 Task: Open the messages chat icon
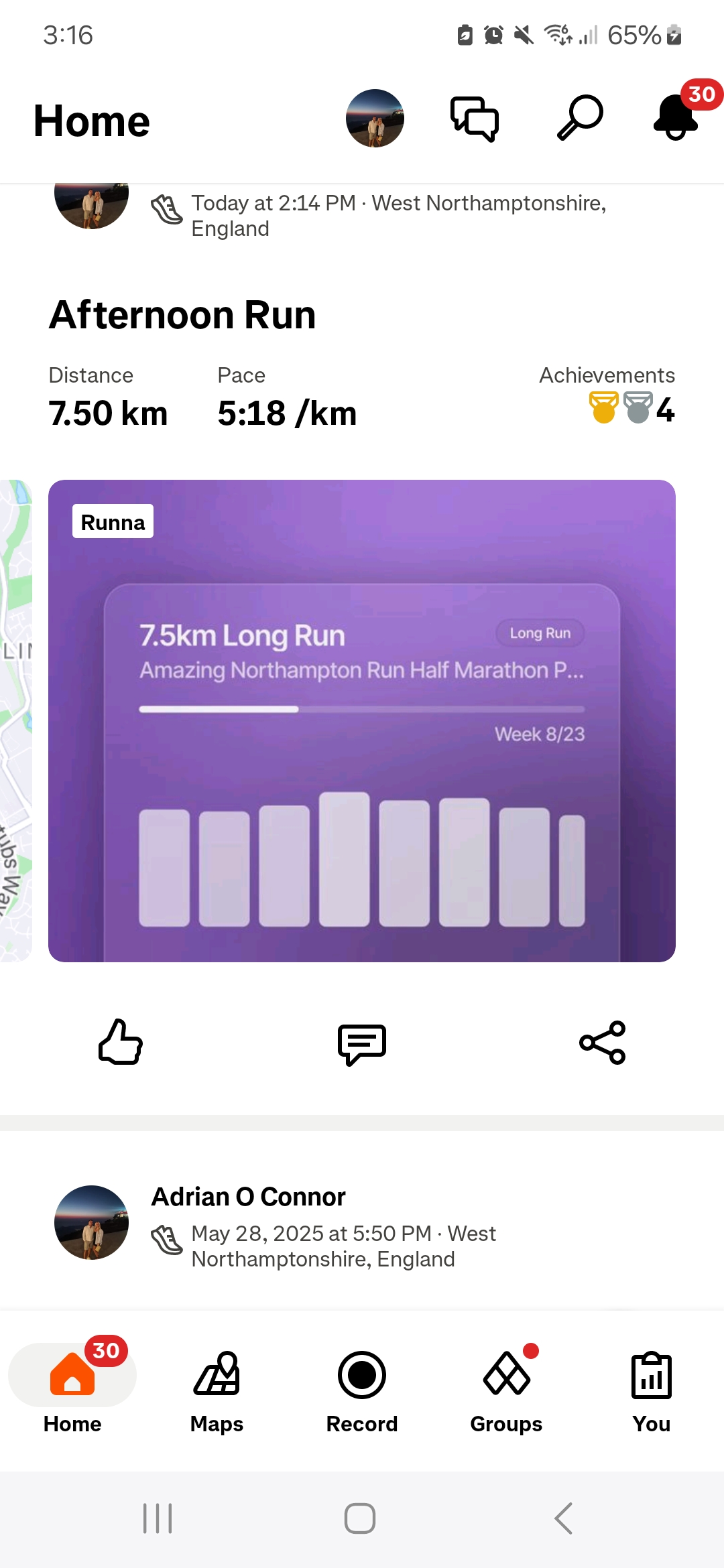[x=475, y=119]
